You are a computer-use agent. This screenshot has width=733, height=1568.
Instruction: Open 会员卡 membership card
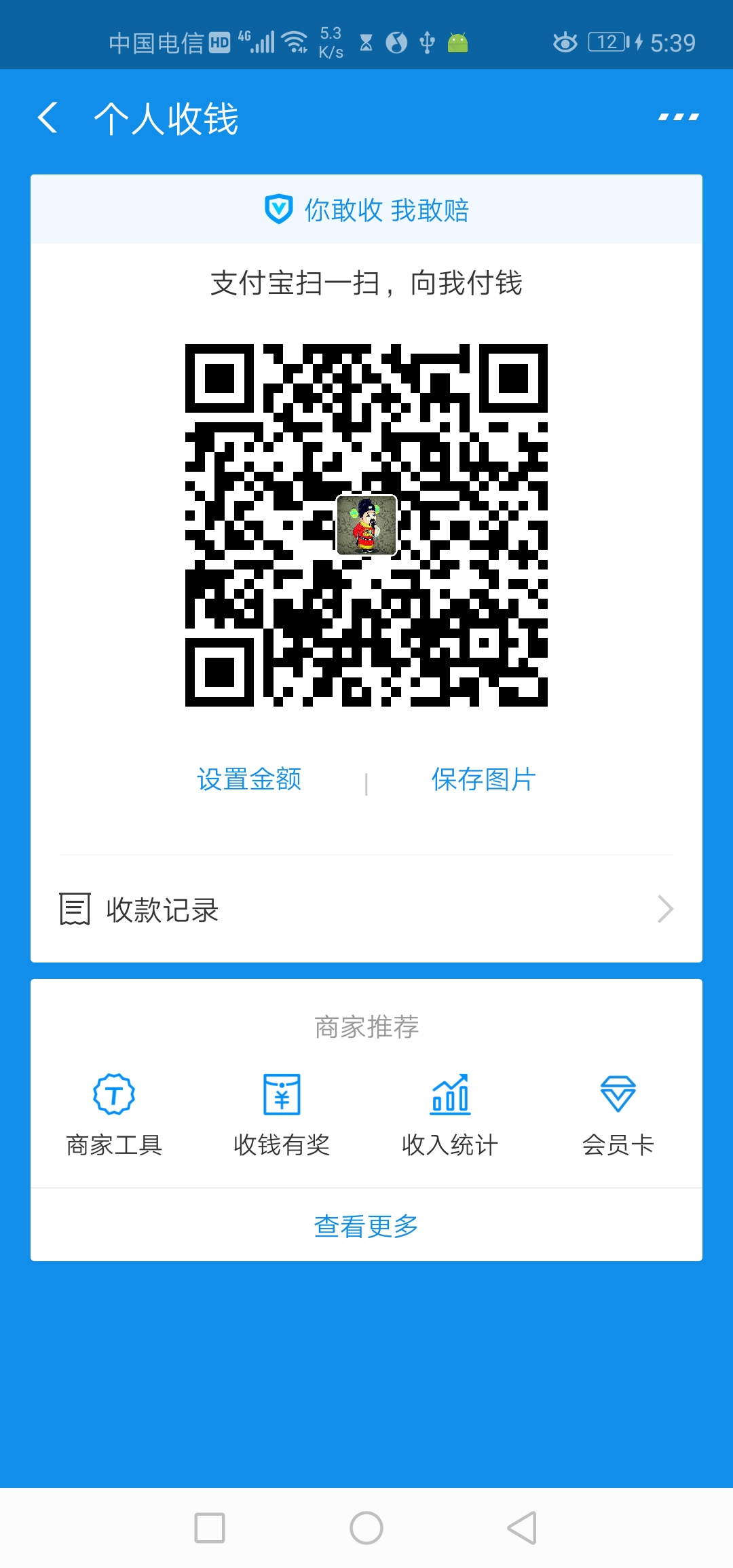pyautogui.click(x=618, y=1115)
